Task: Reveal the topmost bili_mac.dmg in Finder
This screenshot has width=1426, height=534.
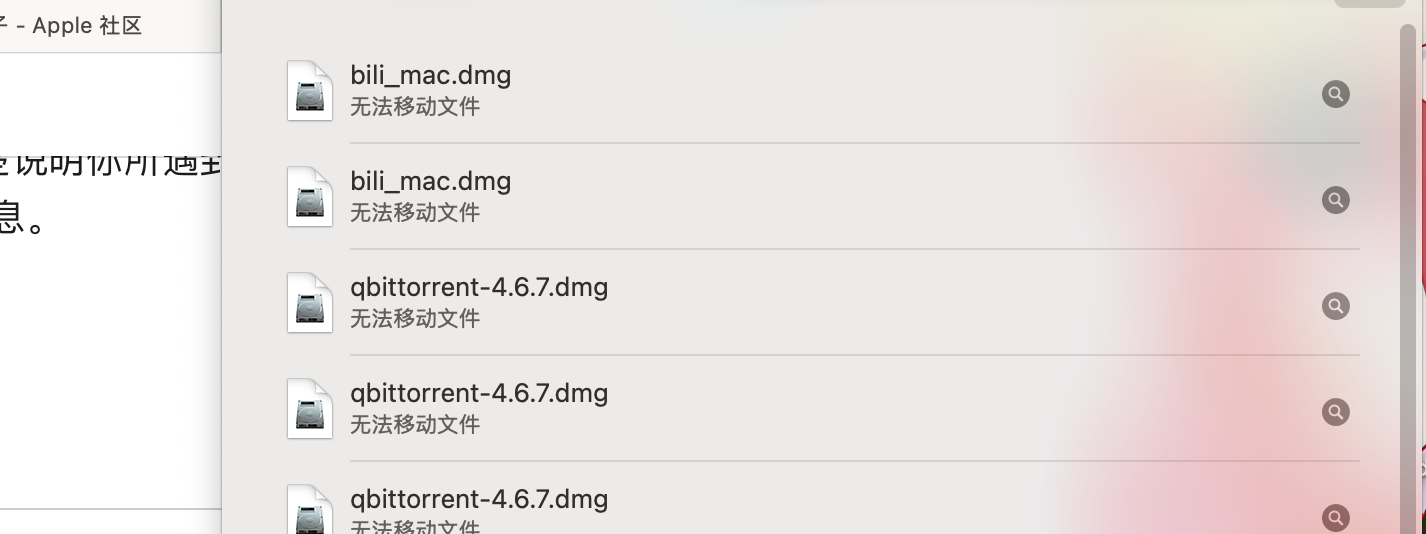Action: pos(1335,94)
